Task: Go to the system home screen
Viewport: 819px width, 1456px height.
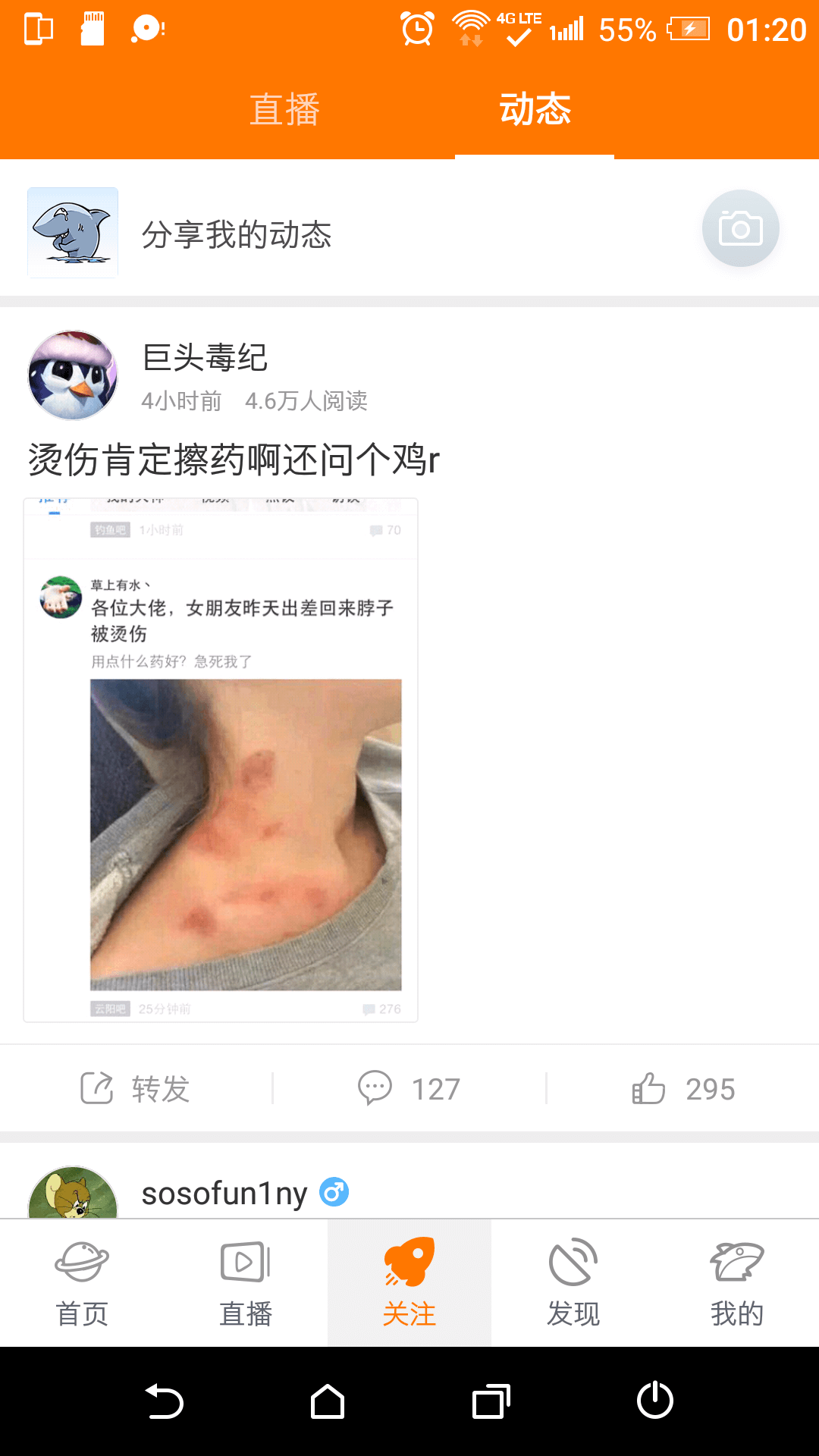Action: 328,1401
